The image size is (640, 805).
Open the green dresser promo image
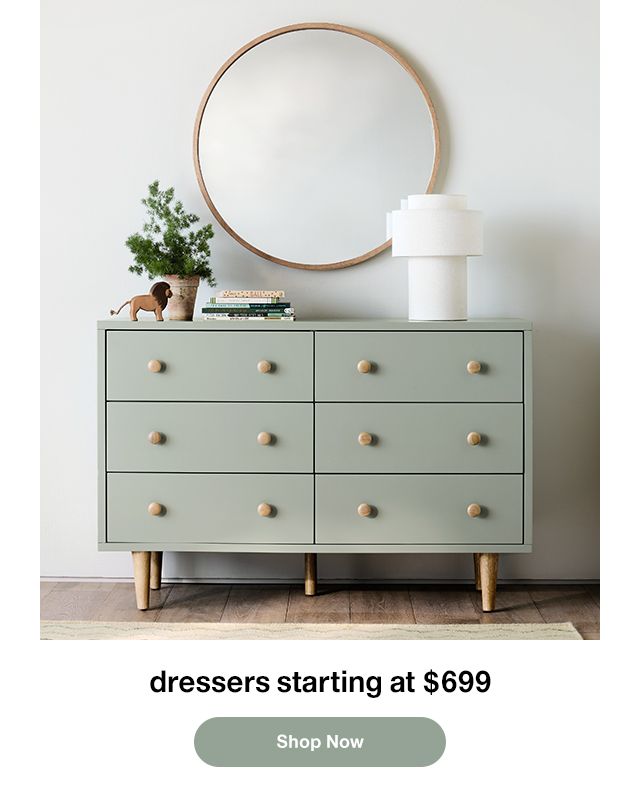320,320
